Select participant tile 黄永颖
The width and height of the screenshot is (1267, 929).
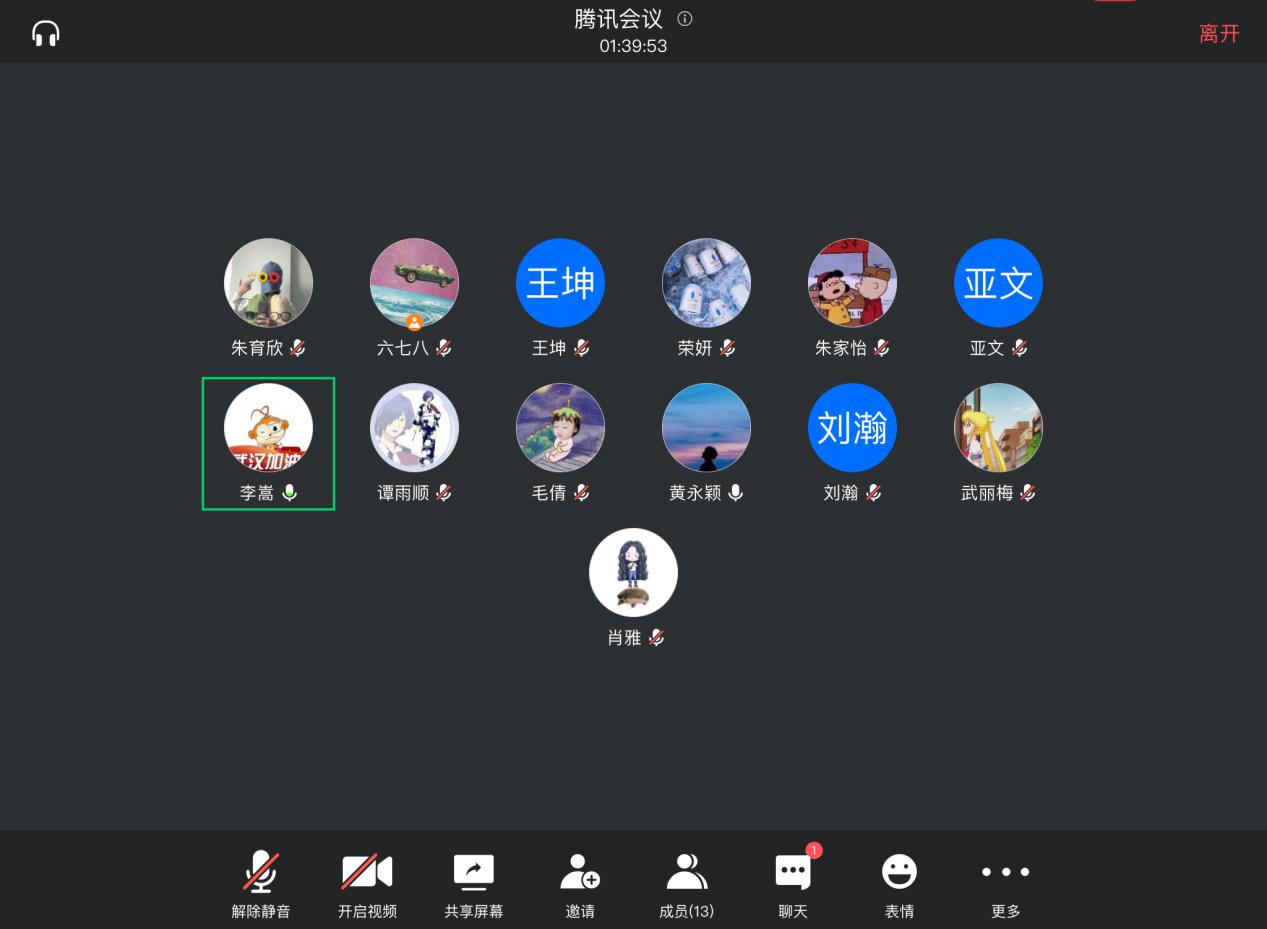pyautogui.click(x=706, y=428)
